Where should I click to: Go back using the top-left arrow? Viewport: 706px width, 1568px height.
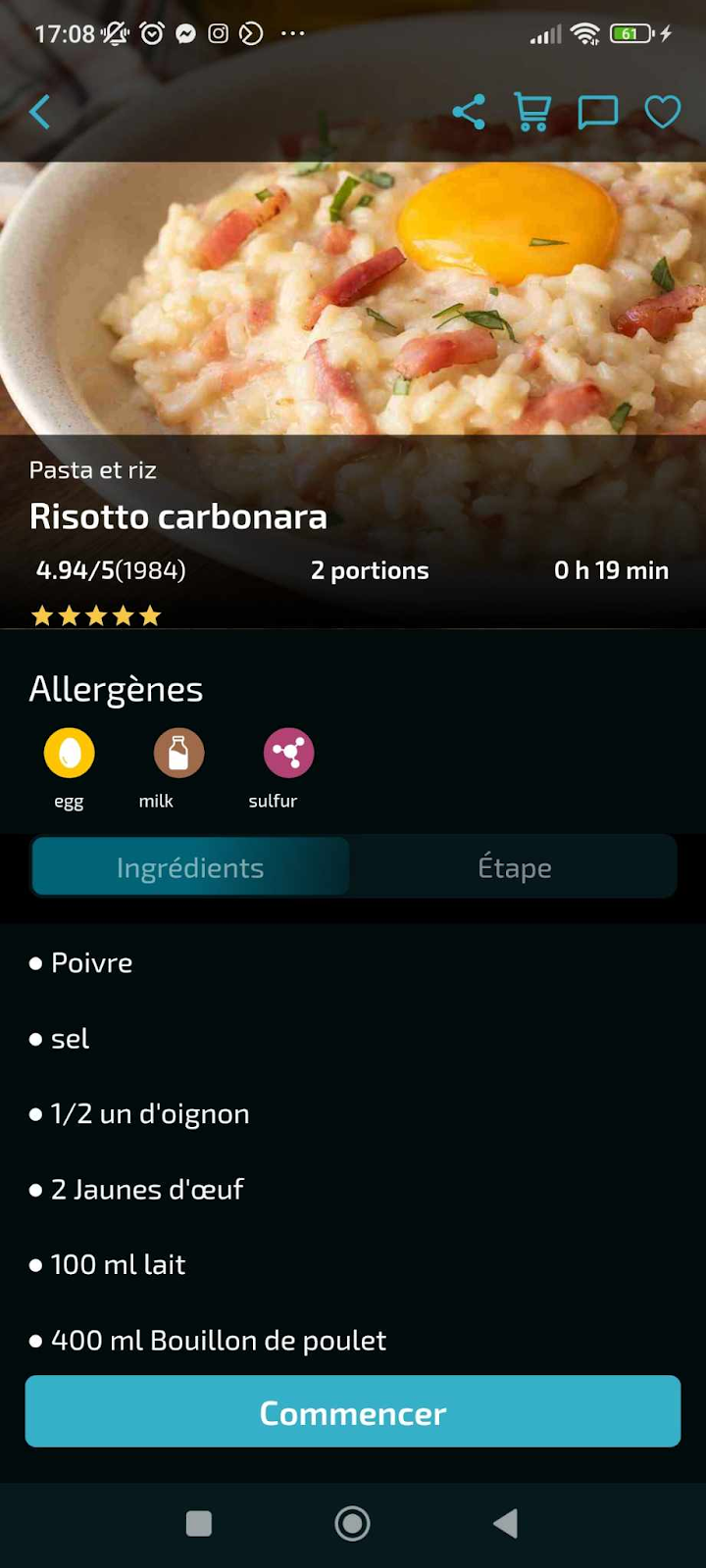(40, 113)
